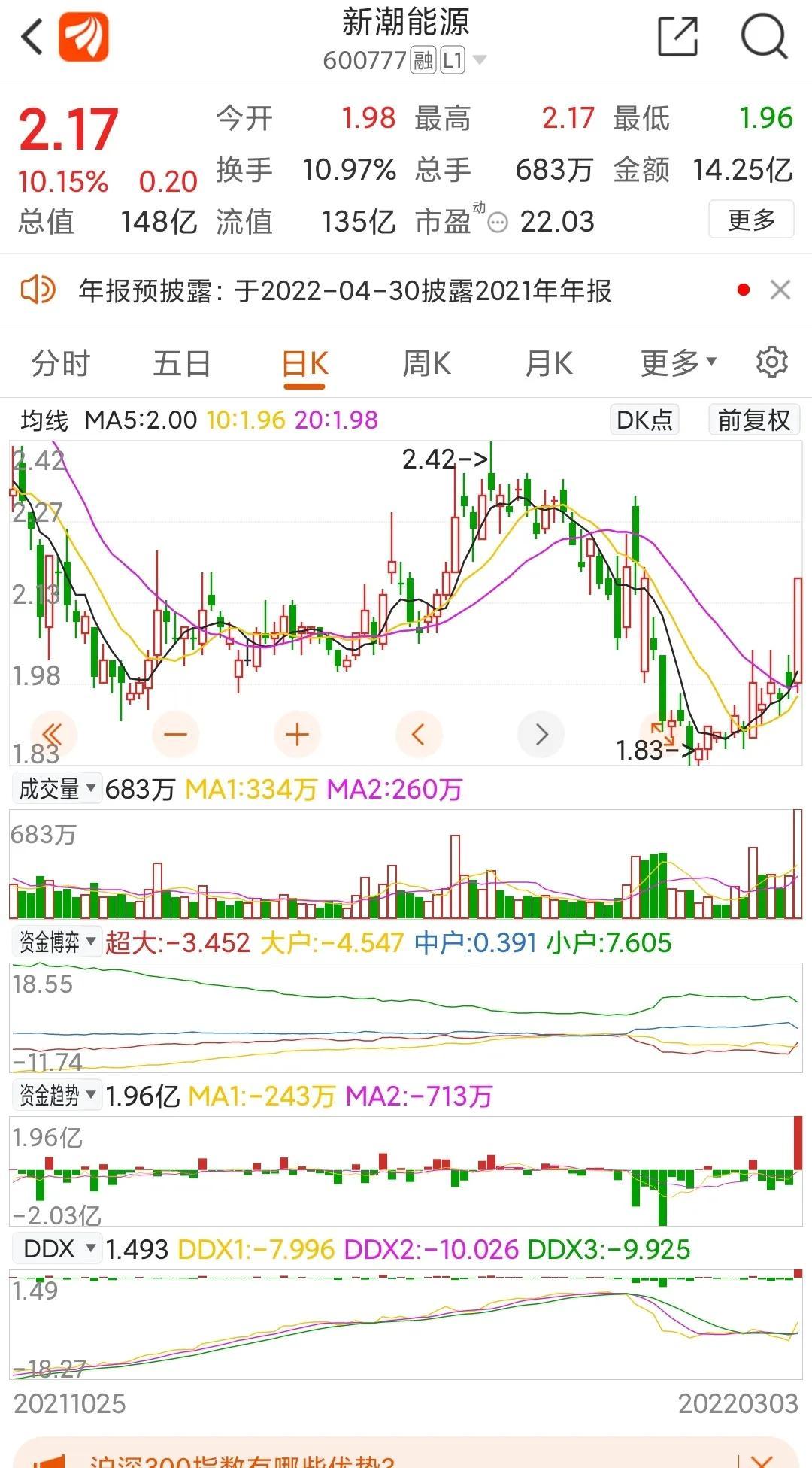Change the 前复权 adjustment setting

tap(753, 420)
